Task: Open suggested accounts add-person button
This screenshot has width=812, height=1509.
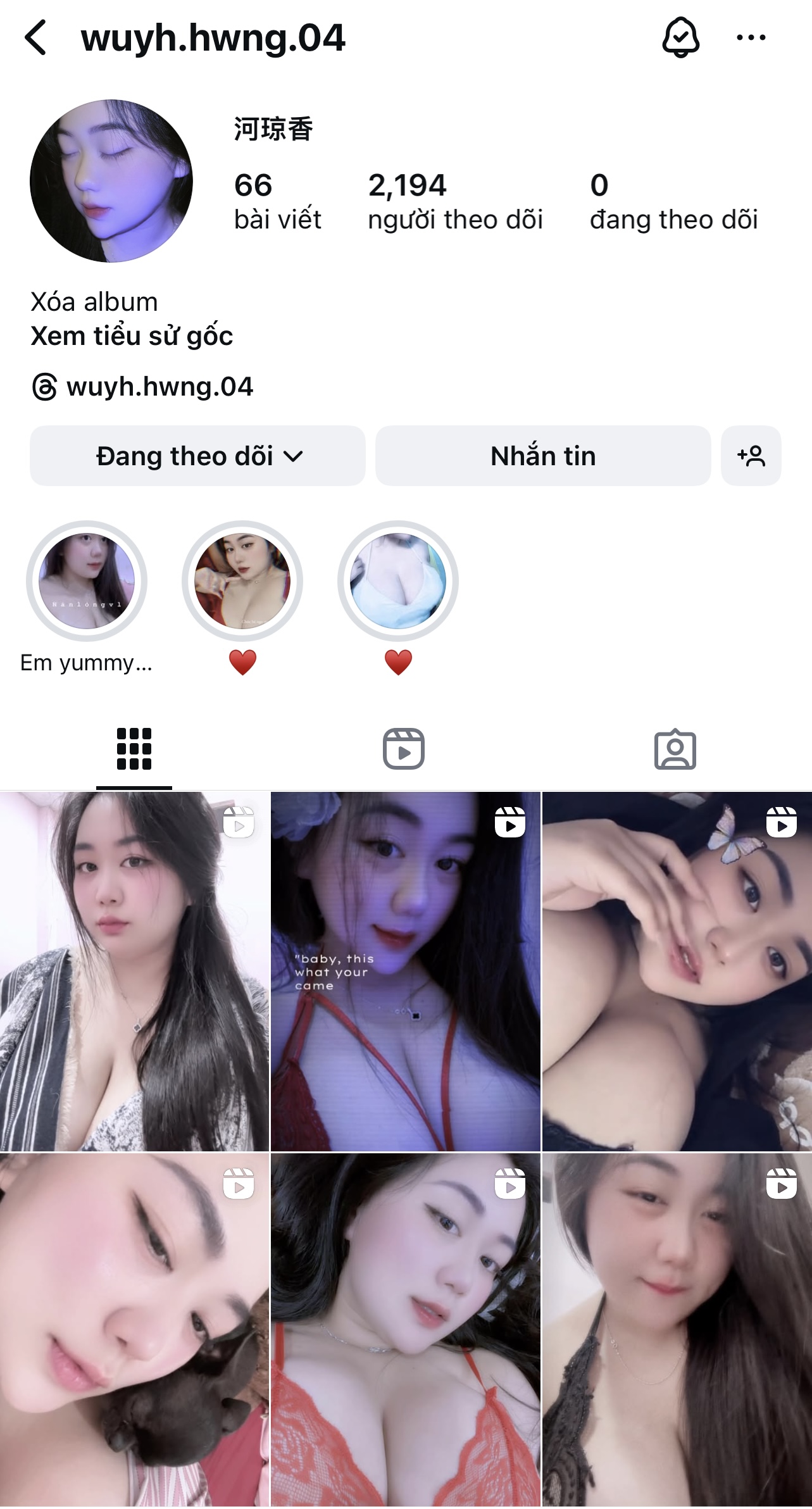Action: 751,456
